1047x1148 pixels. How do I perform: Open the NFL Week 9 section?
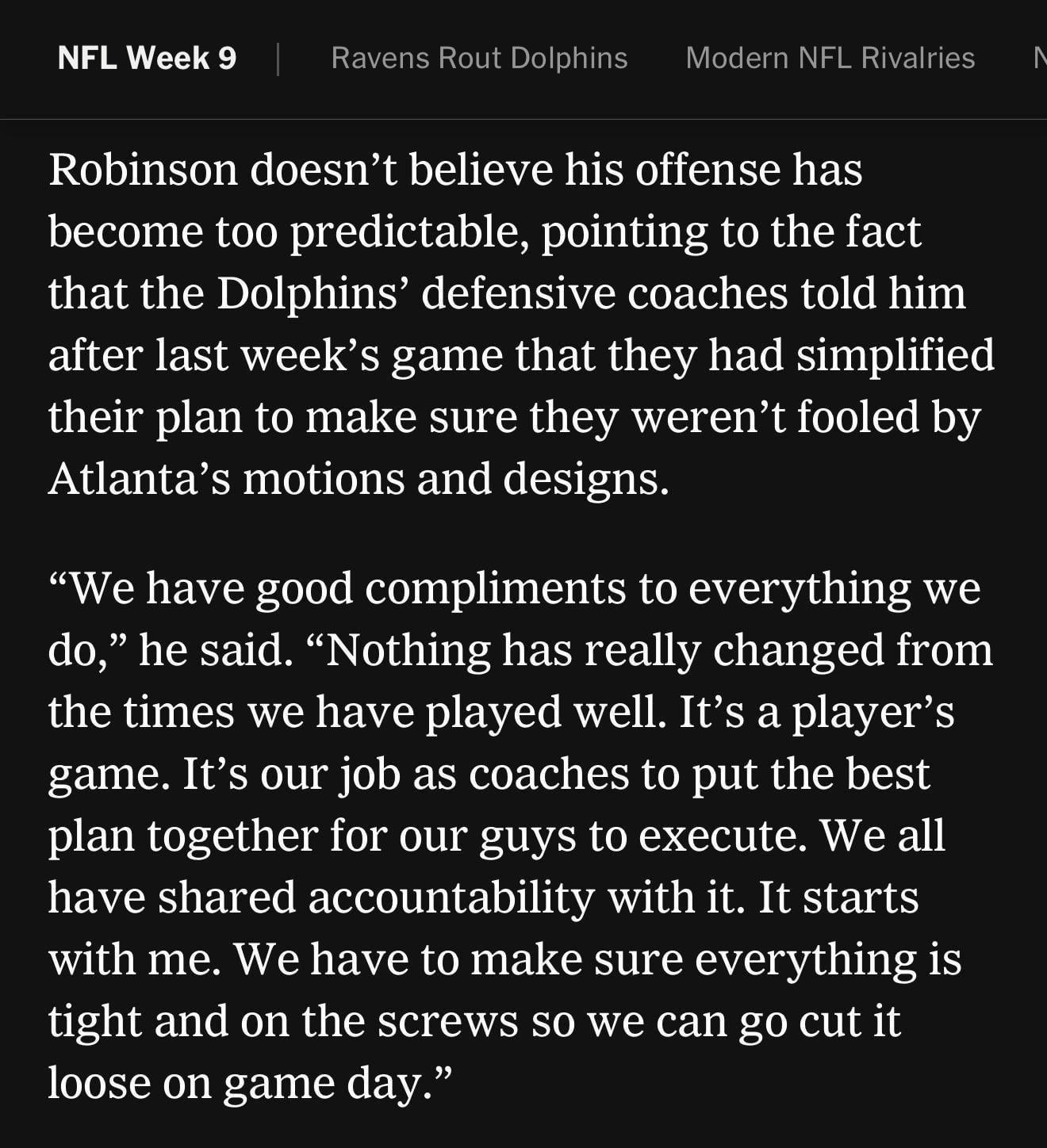pos(147,58)
